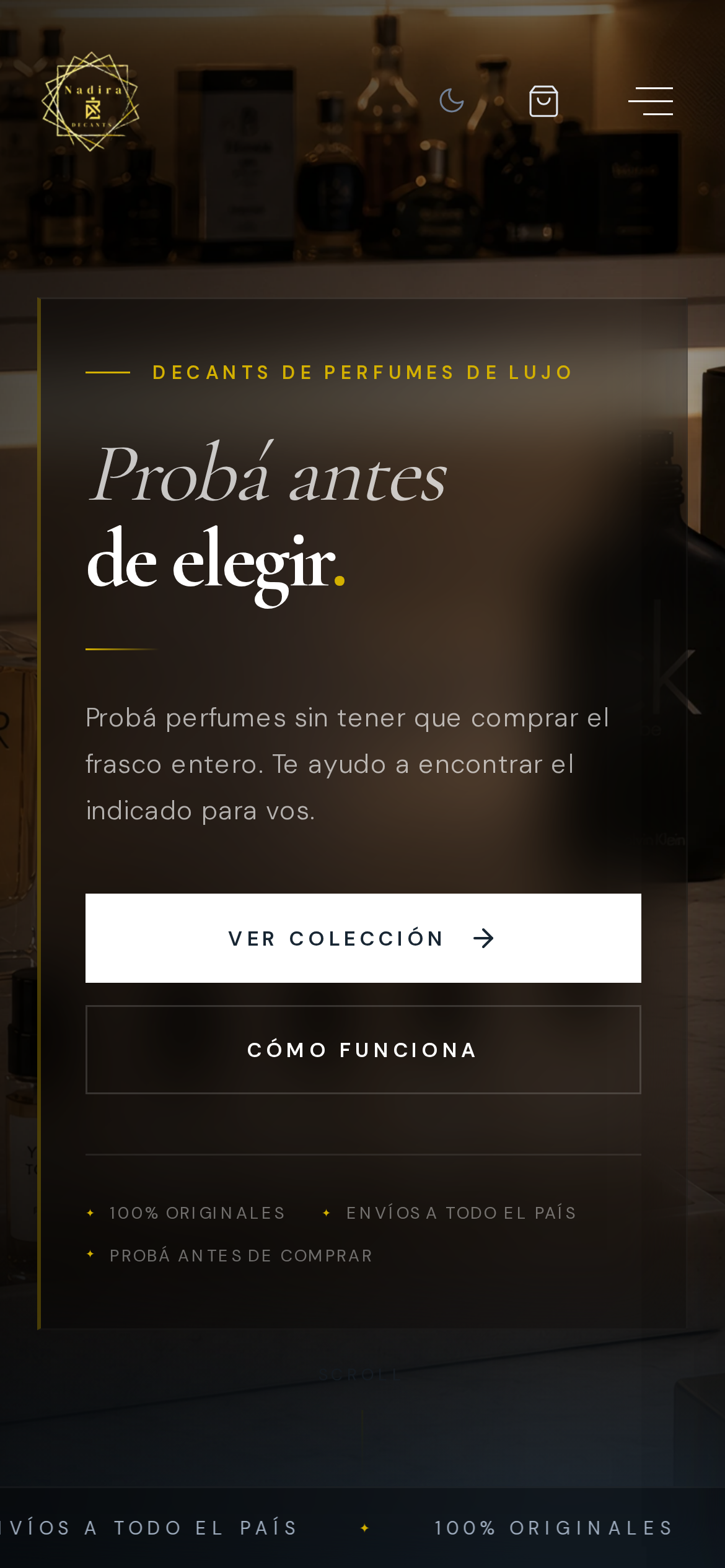
Task: Toggle dark mode with the moon icon
Action: [x=452, y=100]
